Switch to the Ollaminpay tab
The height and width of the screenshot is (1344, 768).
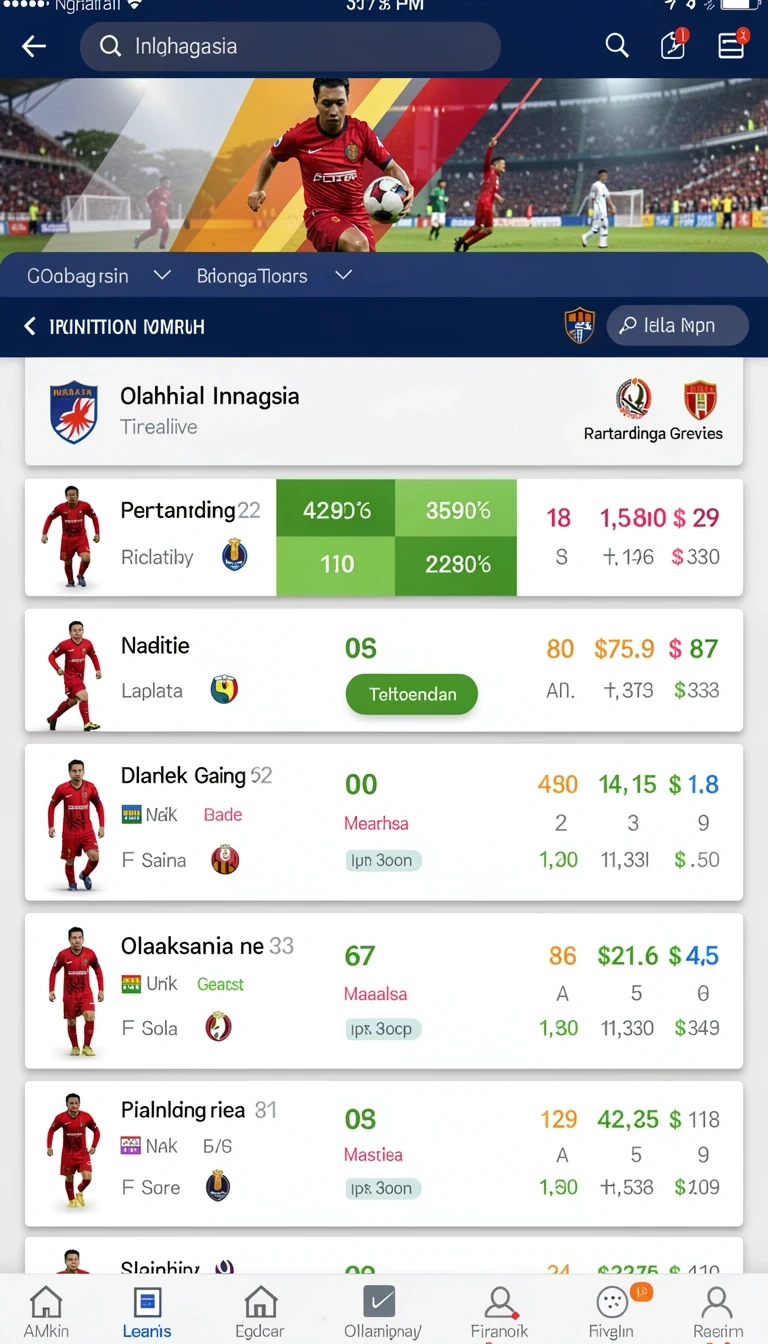point(382,1312)
